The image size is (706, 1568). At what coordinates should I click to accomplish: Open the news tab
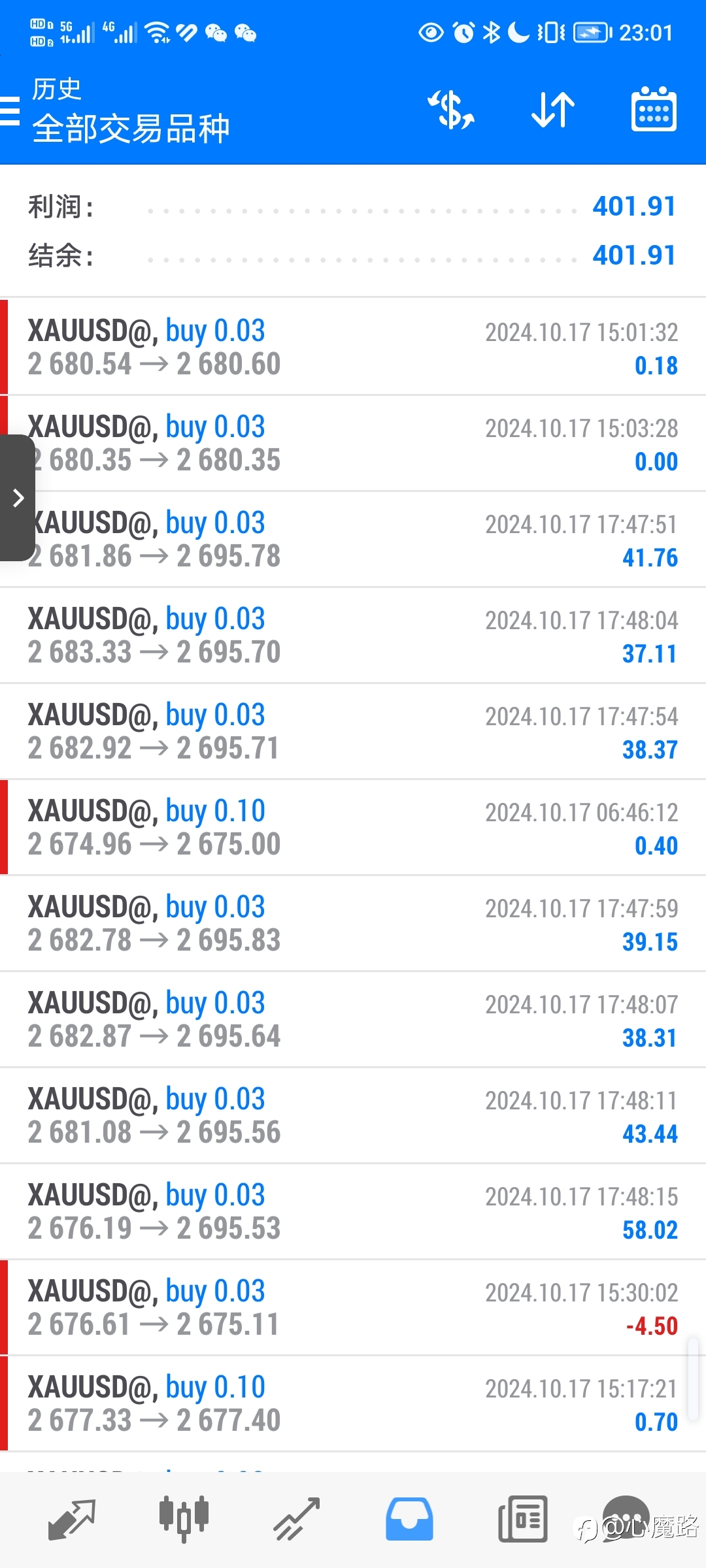[522, 1520]
